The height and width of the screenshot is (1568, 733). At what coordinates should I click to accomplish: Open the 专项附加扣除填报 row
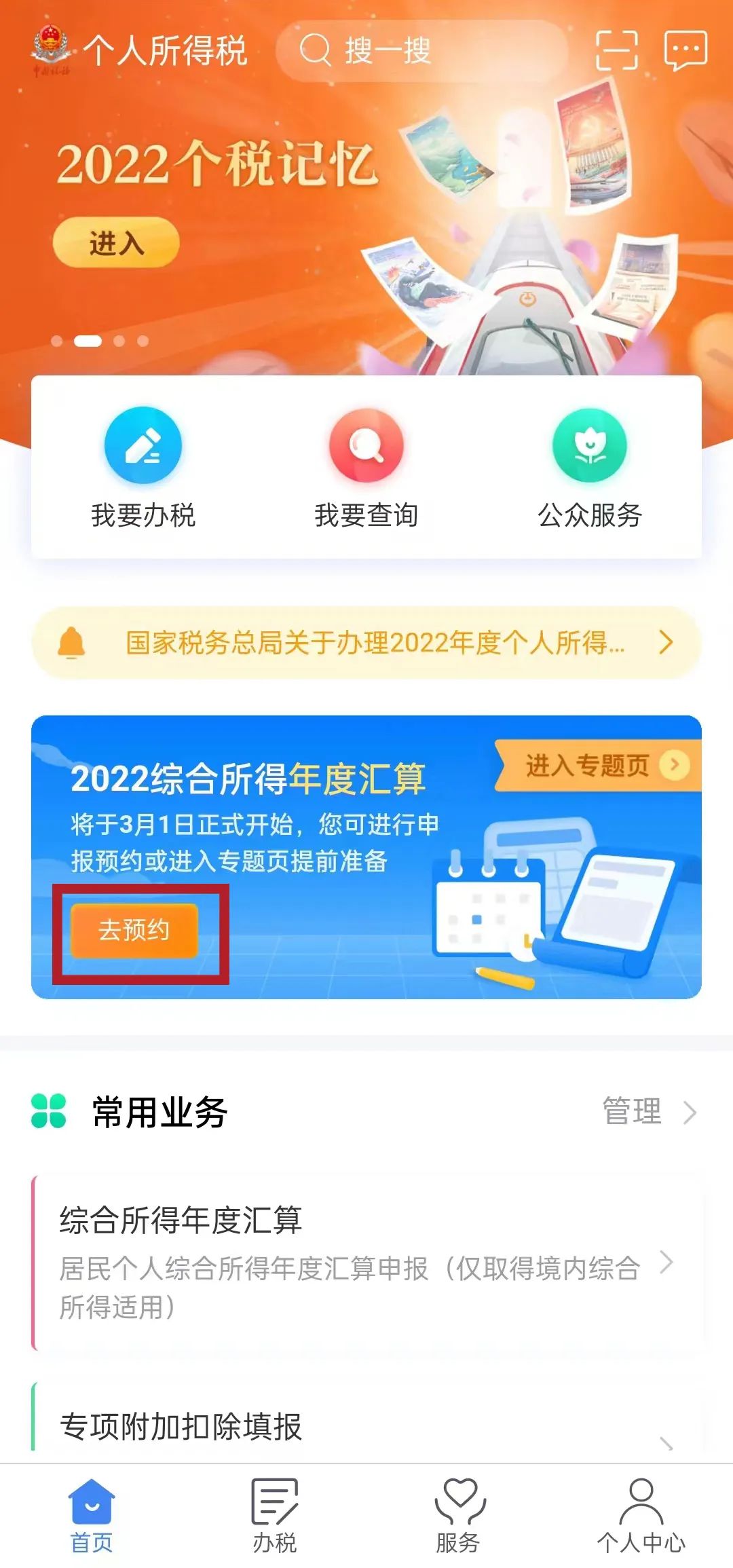pyautogui.click(x=366, y=1425)
